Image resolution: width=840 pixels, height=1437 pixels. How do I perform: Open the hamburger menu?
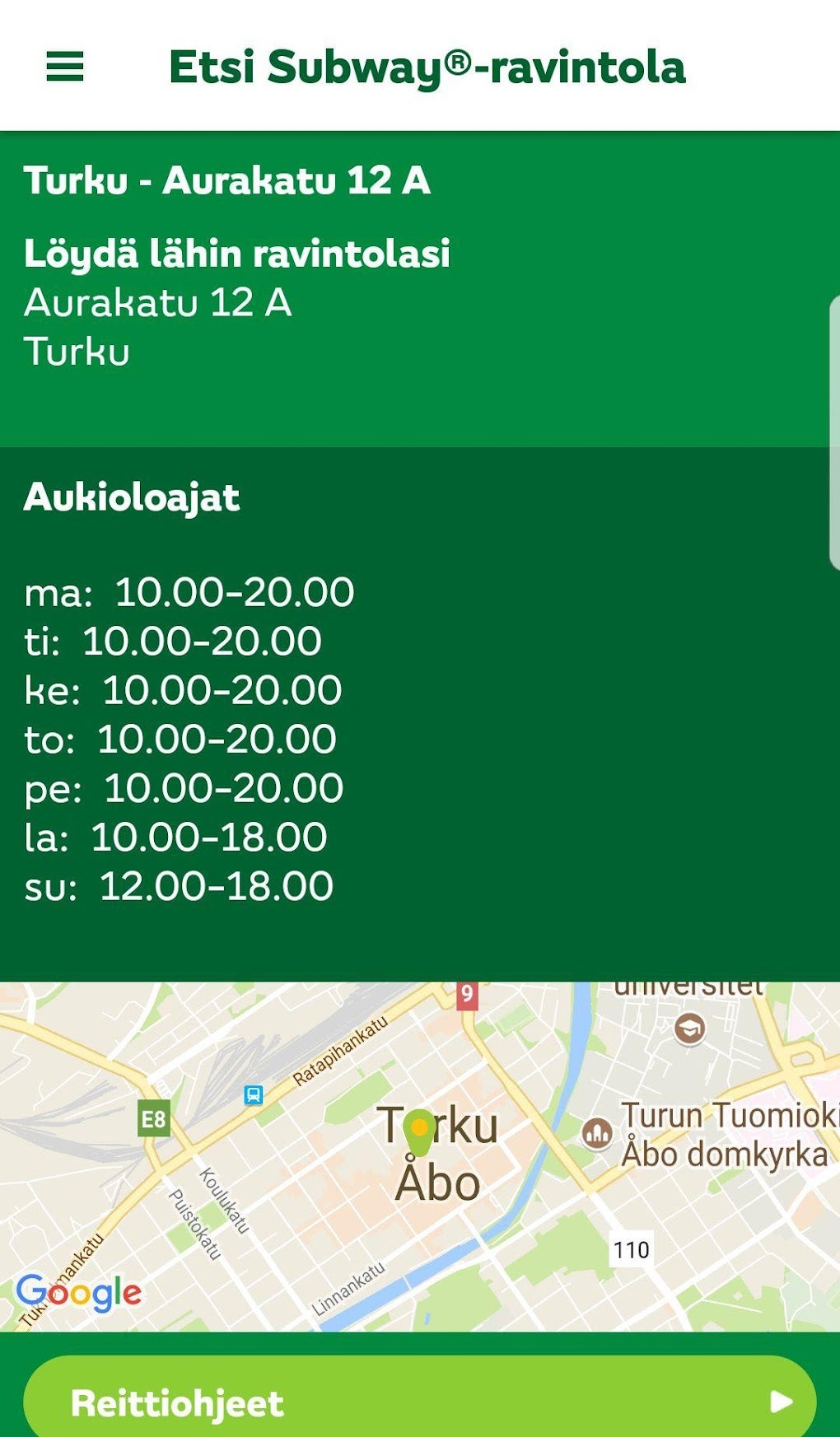64,66
